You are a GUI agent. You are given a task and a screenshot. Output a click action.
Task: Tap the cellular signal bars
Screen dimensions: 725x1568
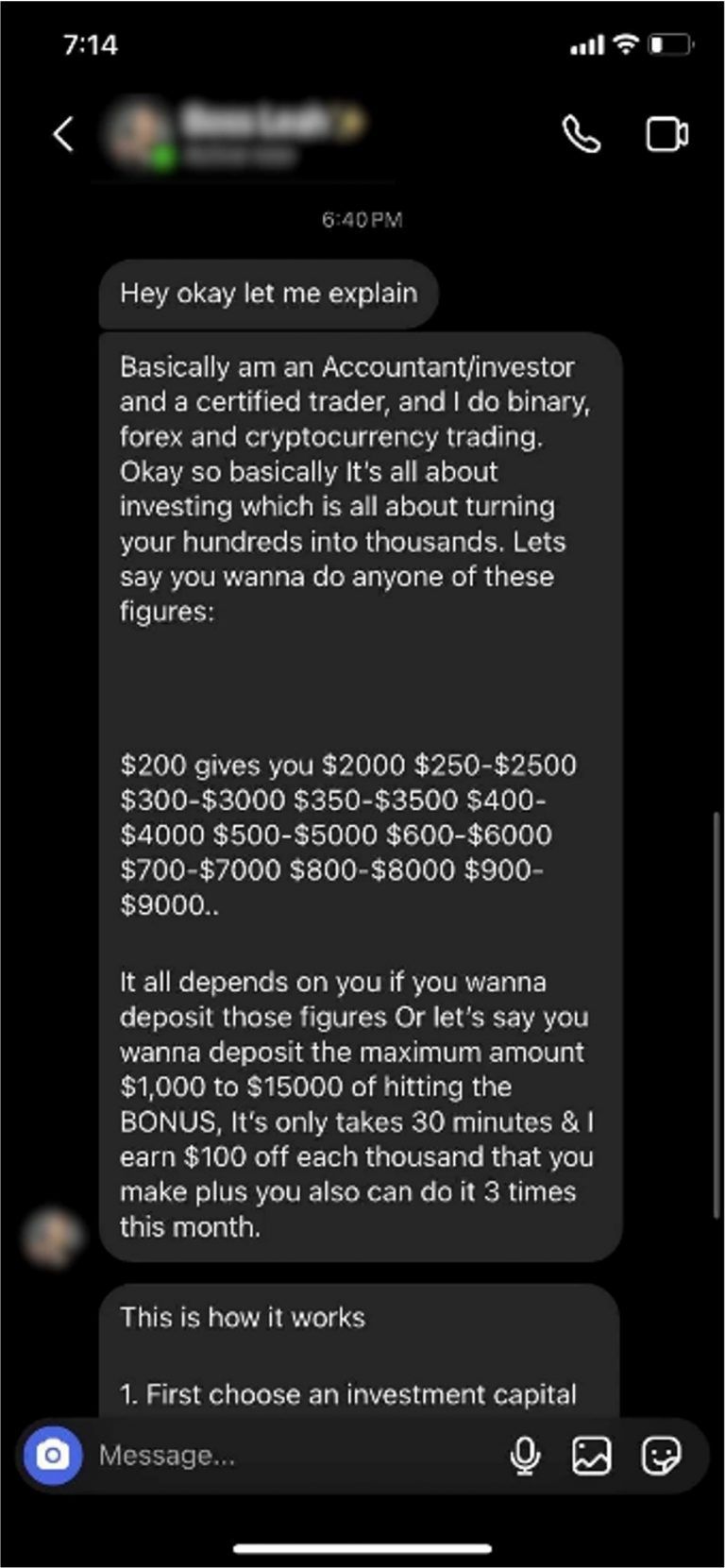[x=585, y=43]
